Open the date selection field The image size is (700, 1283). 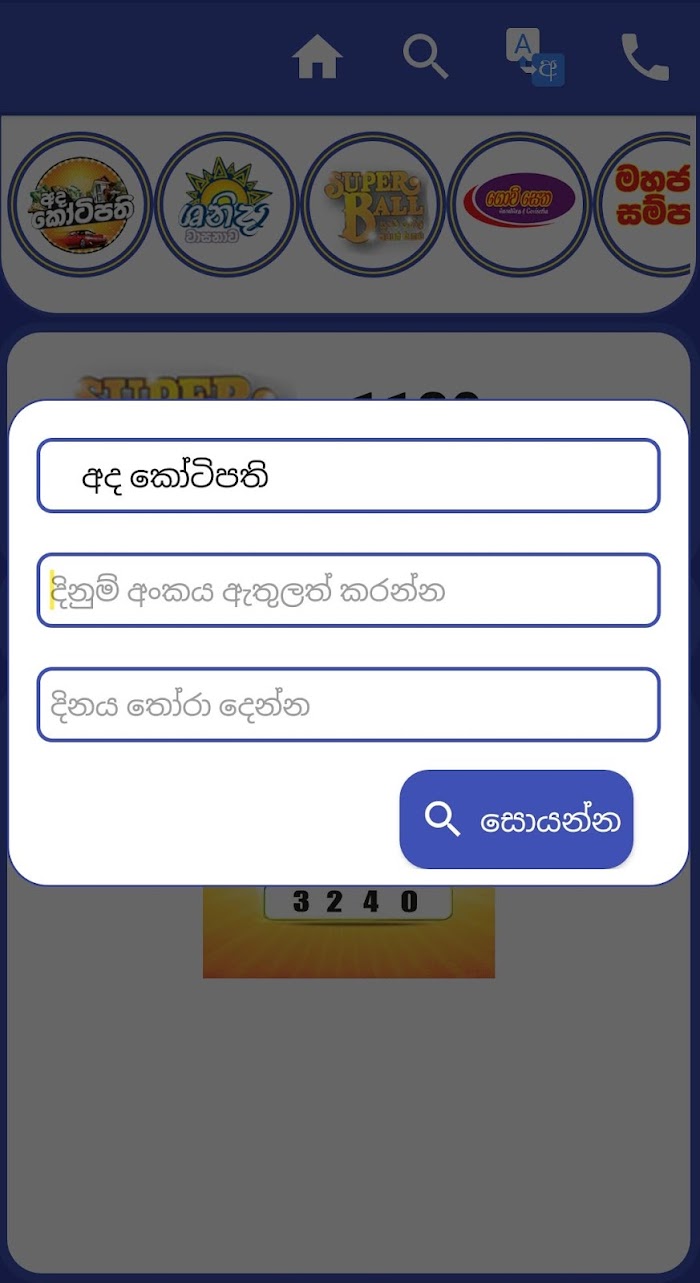pos(348,705)
